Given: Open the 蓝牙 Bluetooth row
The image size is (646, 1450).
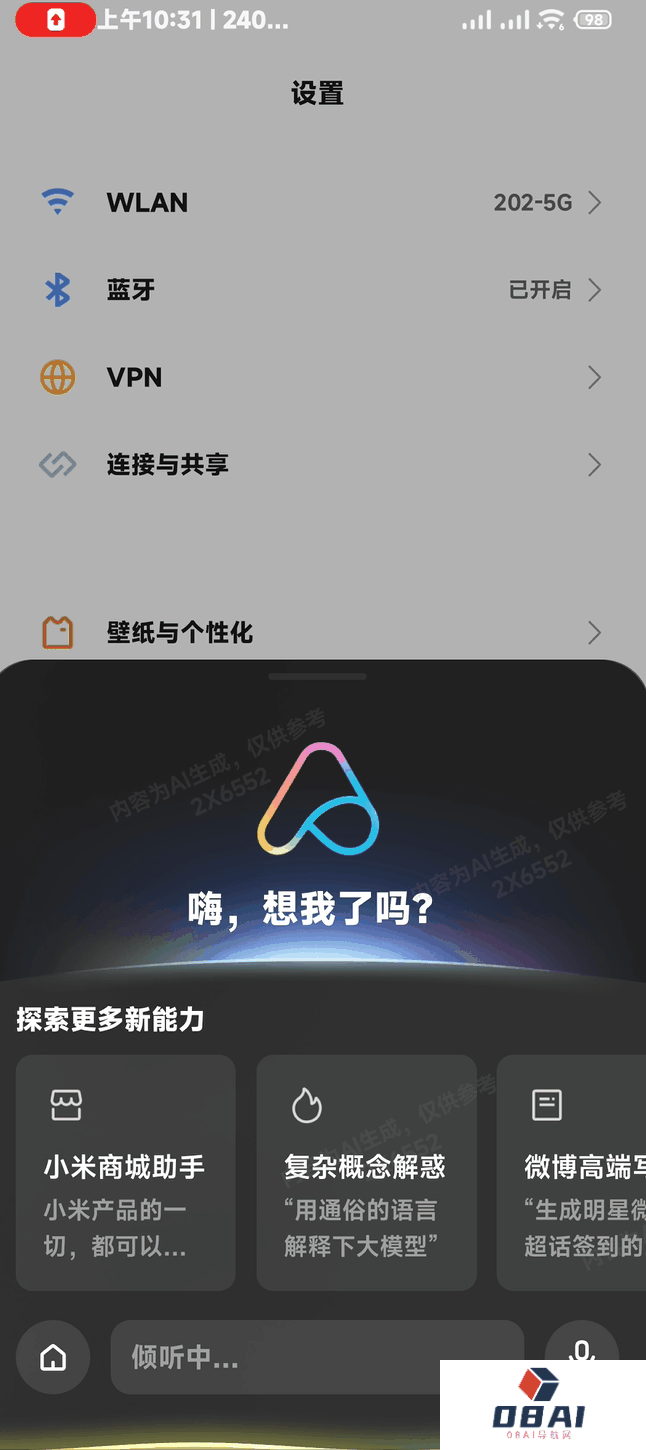Looking at the screenshot, I should (x=320, y=290).
